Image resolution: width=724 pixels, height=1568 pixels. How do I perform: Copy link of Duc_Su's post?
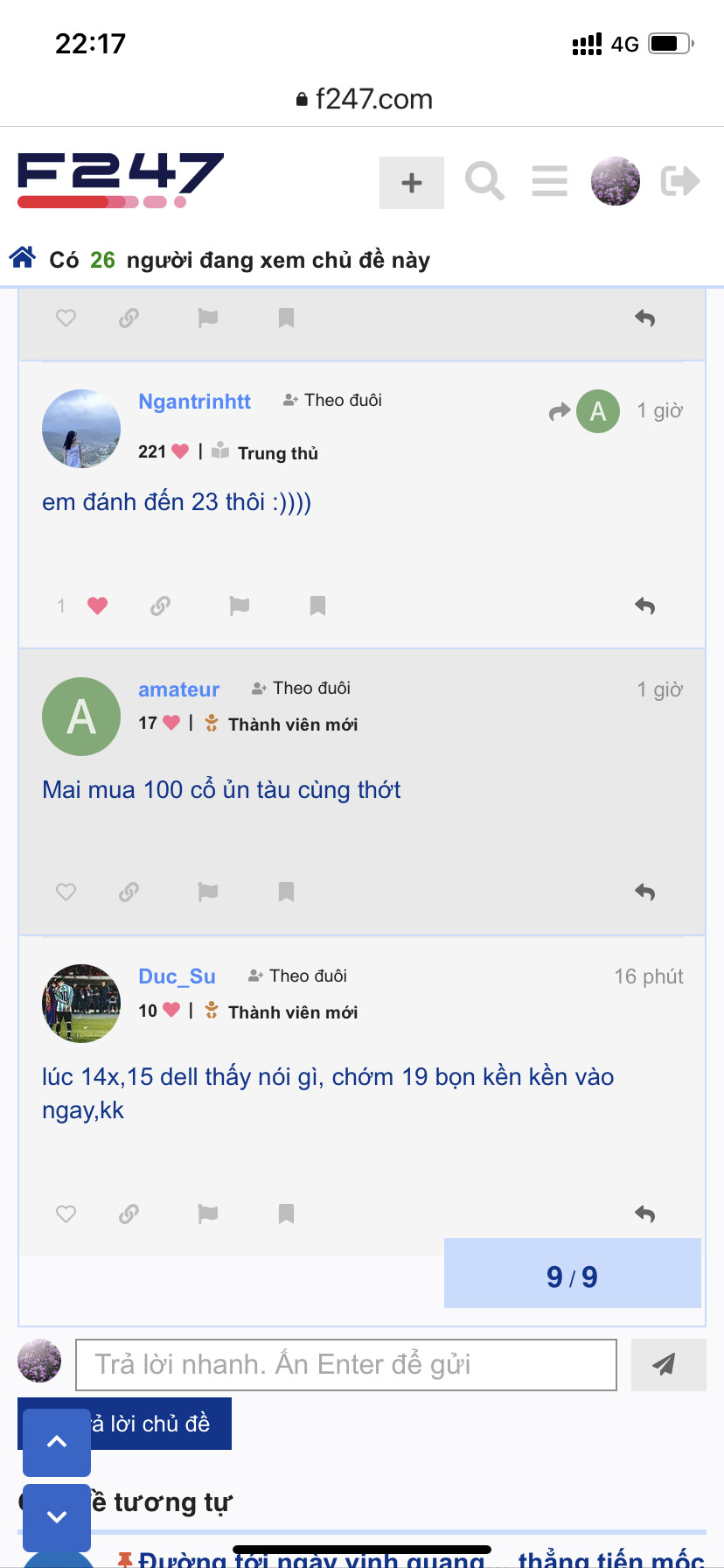tap(129, 1214)
